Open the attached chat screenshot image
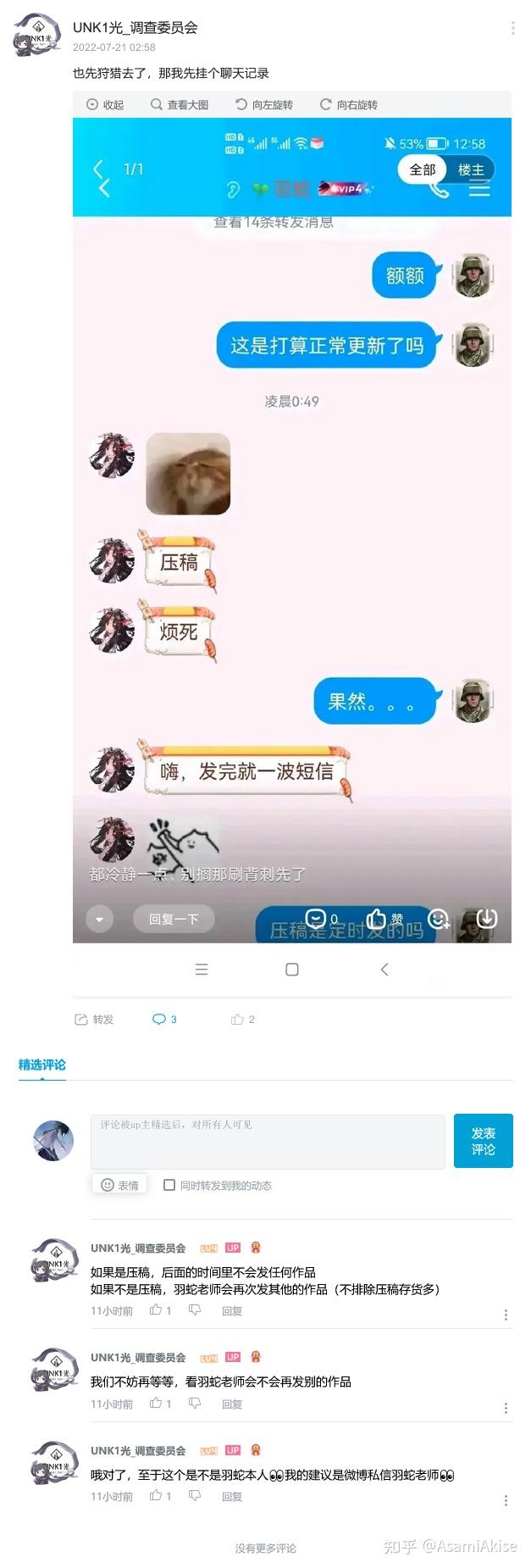531x1568 pixels. point(292,530)
